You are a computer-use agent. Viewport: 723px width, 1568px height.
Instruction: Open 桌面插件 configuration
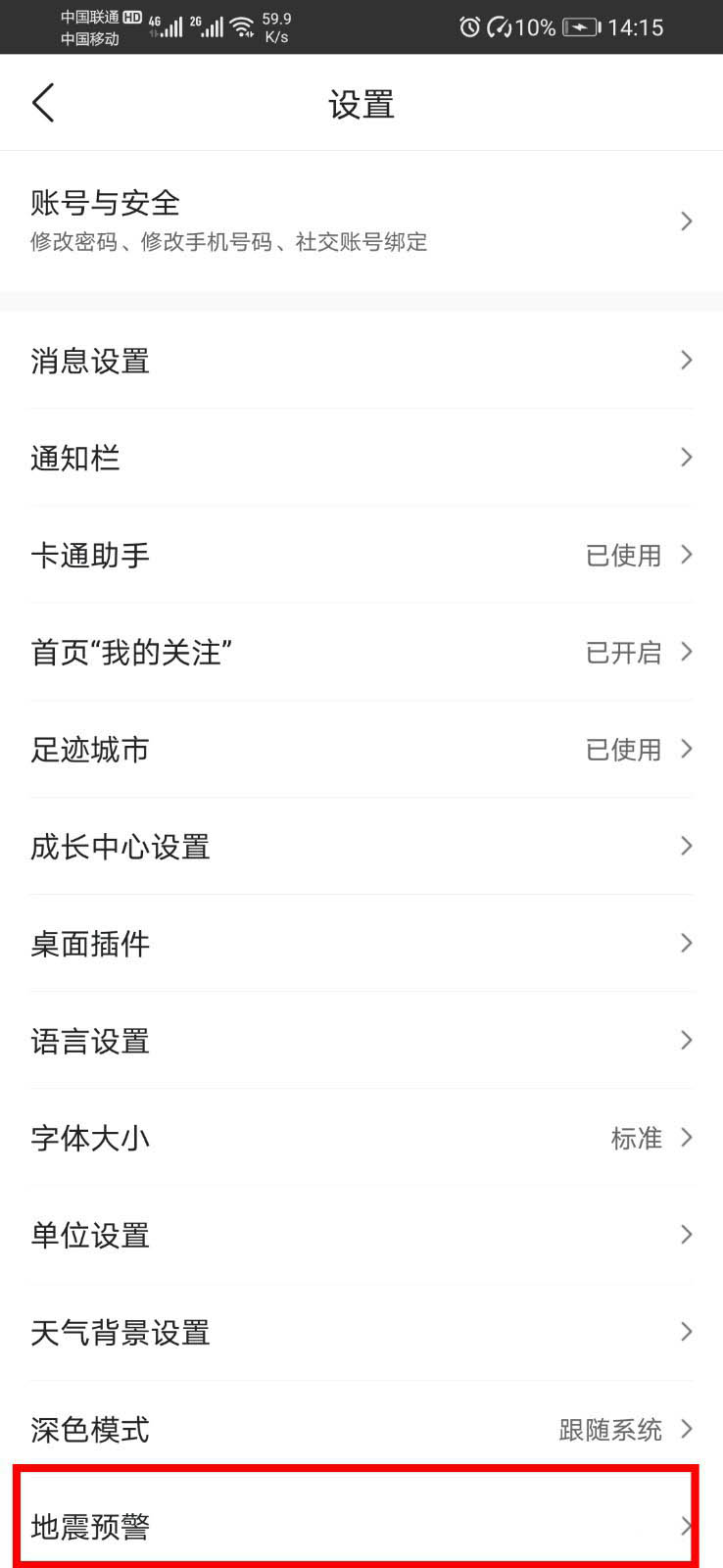pyautogui.click(x=361, y=944)
